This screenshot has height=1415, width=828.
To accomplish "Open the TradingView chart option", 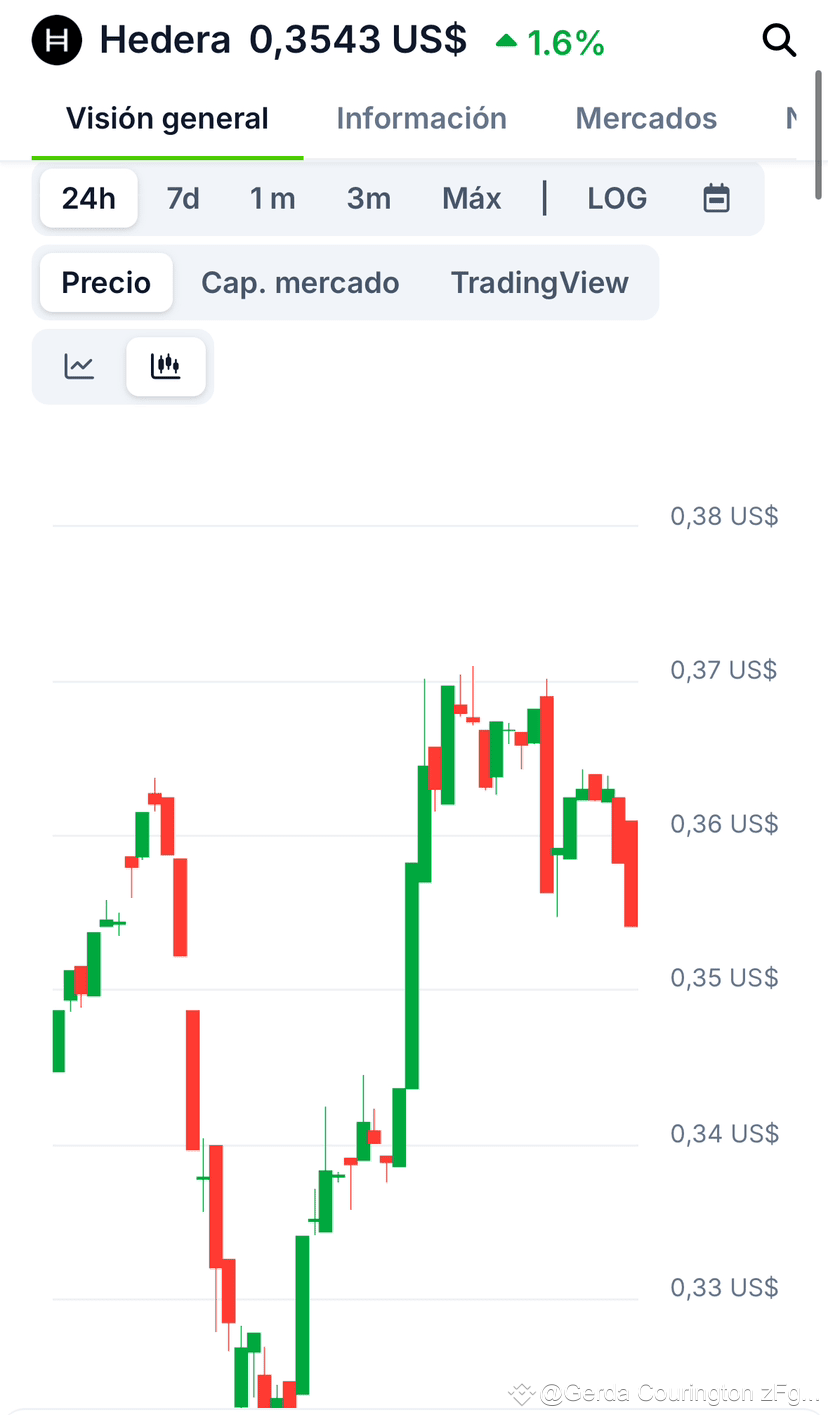I will click(539, 282).
